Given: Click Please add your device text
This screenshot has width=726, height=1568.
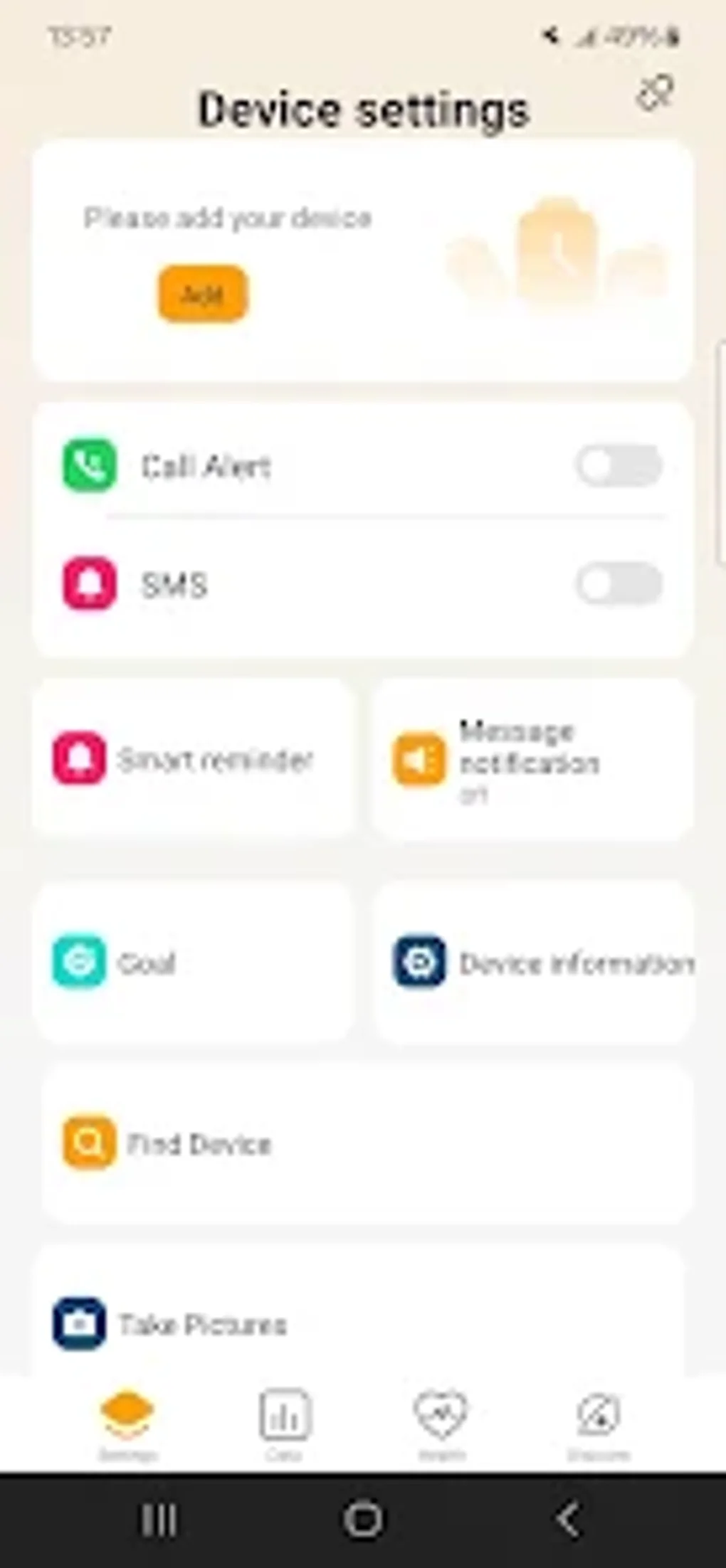Looking at the screenshot, I should point(226,218).
